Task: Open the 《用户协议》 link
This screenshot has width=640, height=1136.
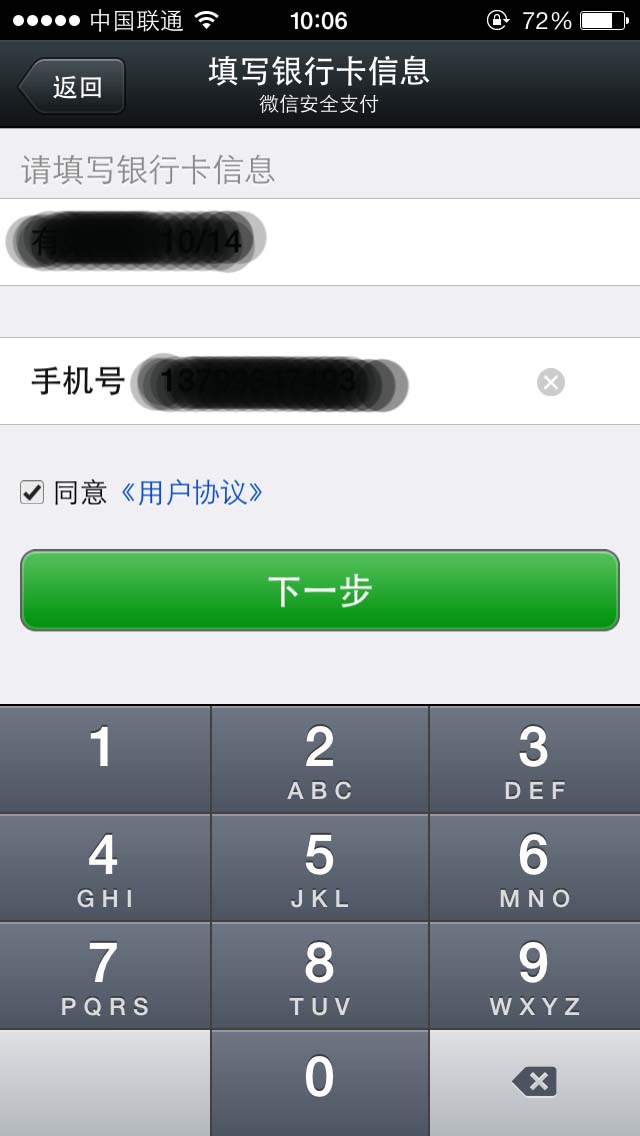Action: pyautogui.click(x=192, y=492)
